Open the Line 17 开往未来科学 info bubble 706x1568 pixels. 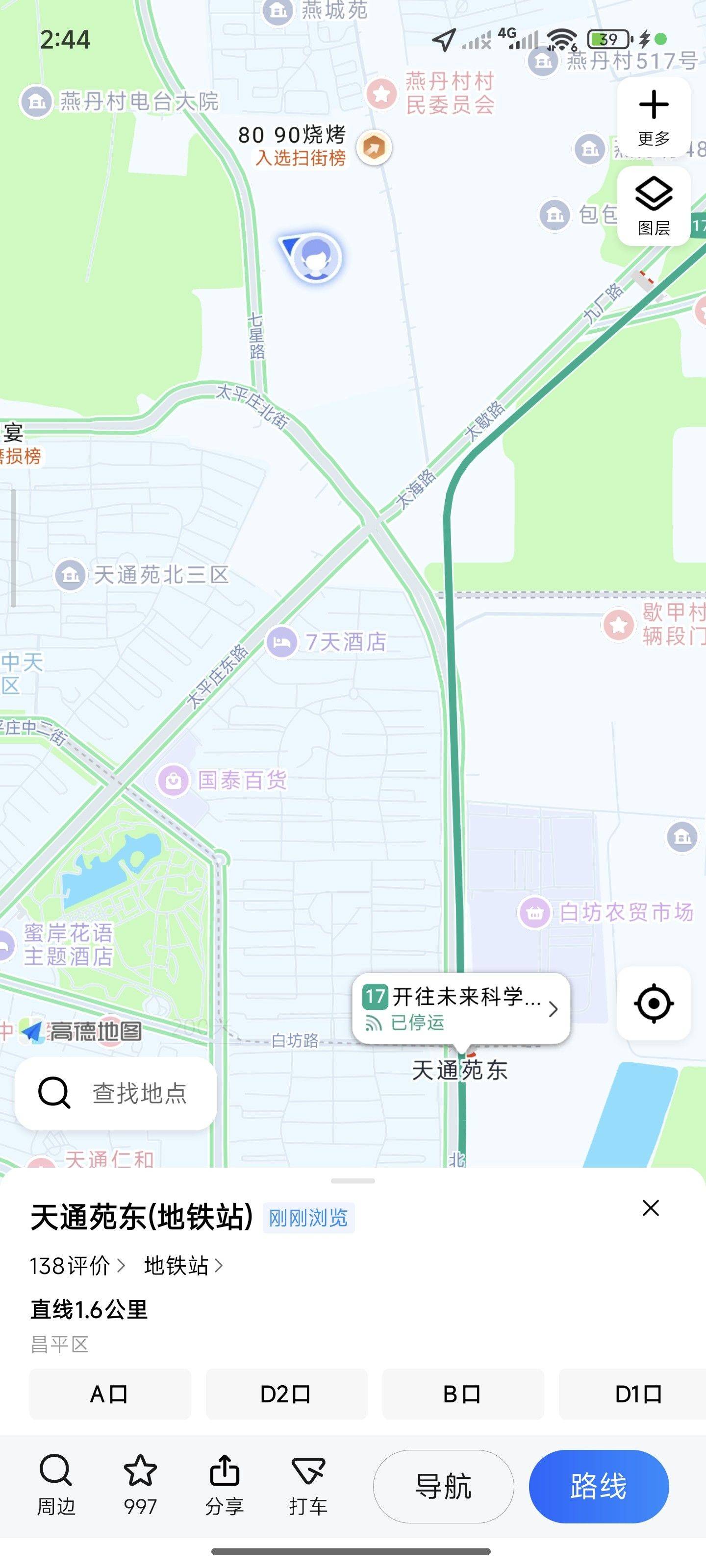click(x=461, y=1008)
